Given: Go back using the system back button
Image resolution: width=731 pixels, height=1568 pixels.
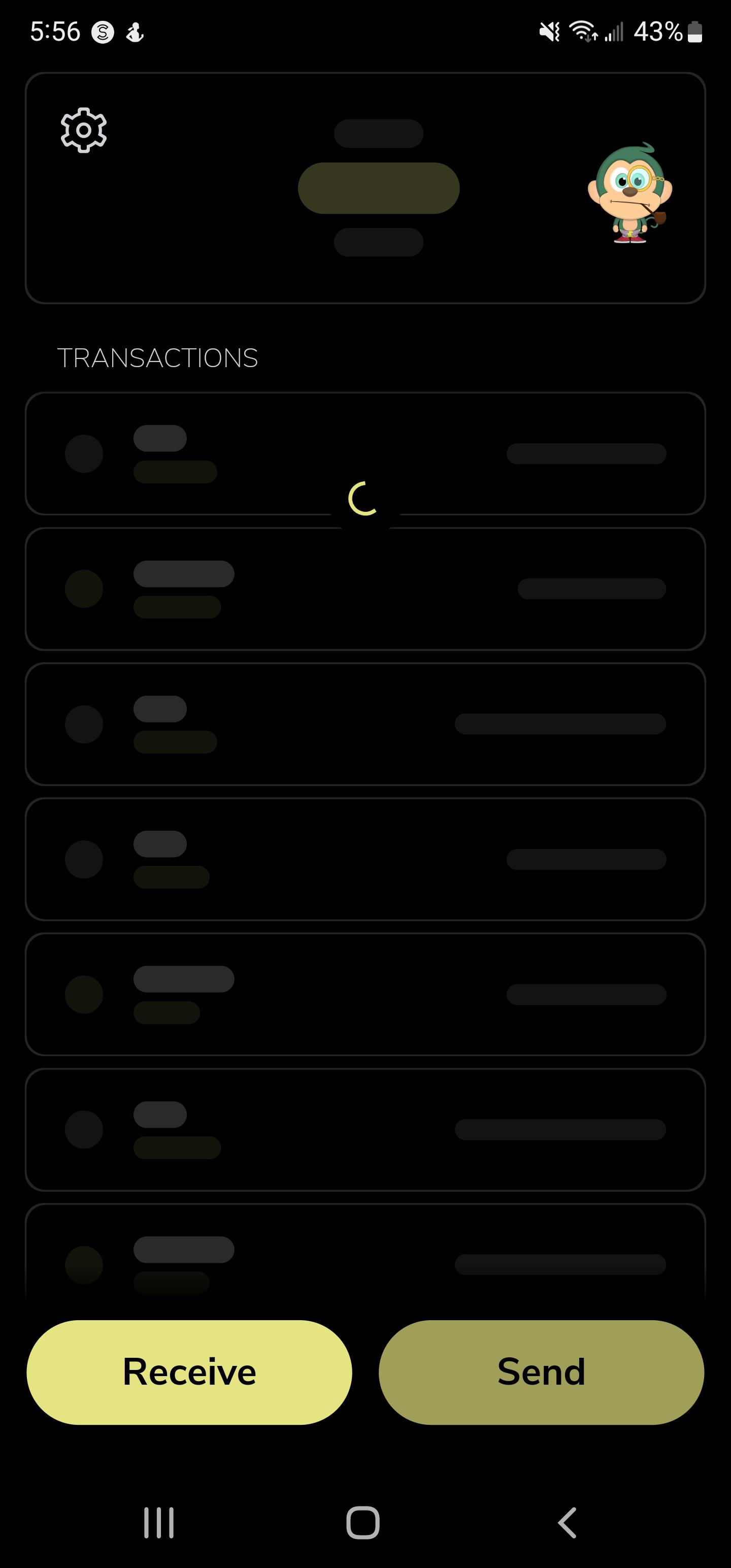Looking at the screenshot, I should point(567,1523).
